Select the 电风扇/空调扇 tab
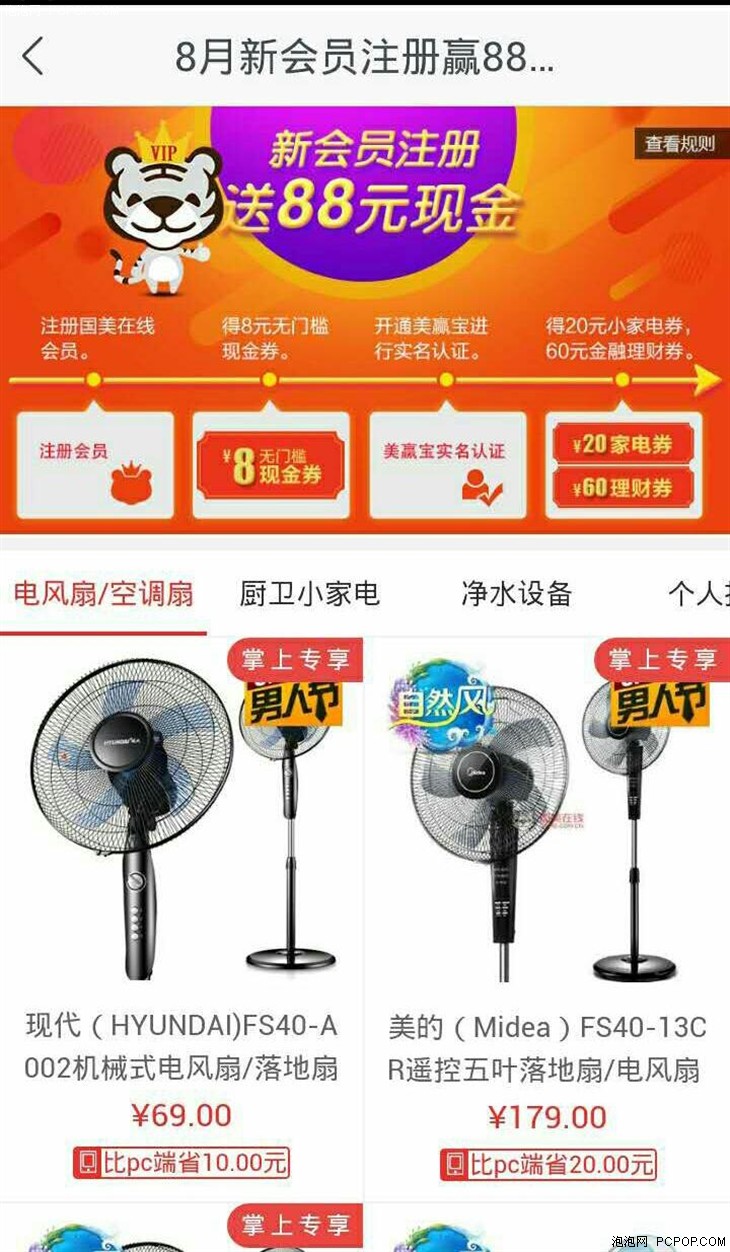730x1252 pixels. tap(103, 594)
